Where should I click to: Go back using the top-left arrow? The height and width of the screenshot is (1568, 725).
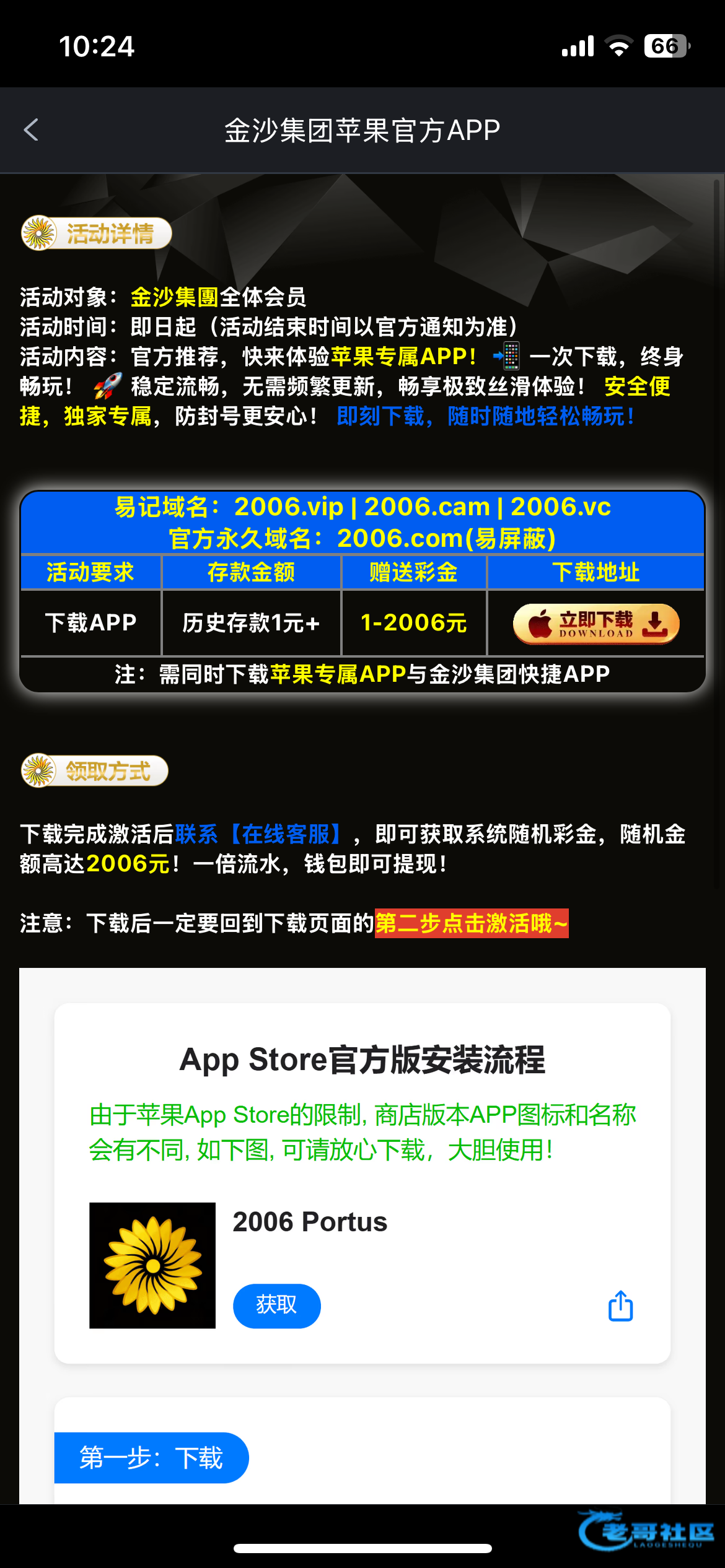pos(32,130)
